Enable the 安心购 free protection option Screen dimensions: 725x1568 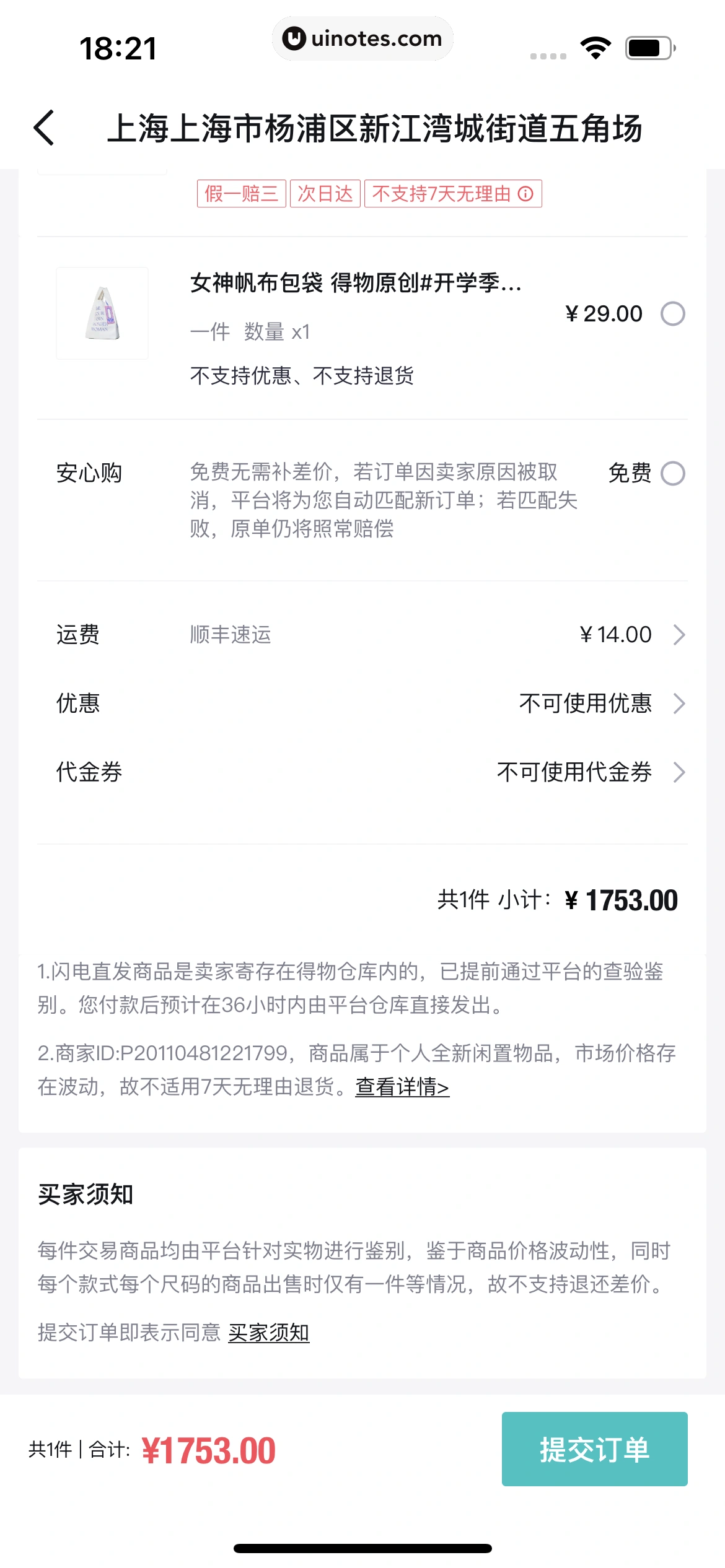point(673,472)
